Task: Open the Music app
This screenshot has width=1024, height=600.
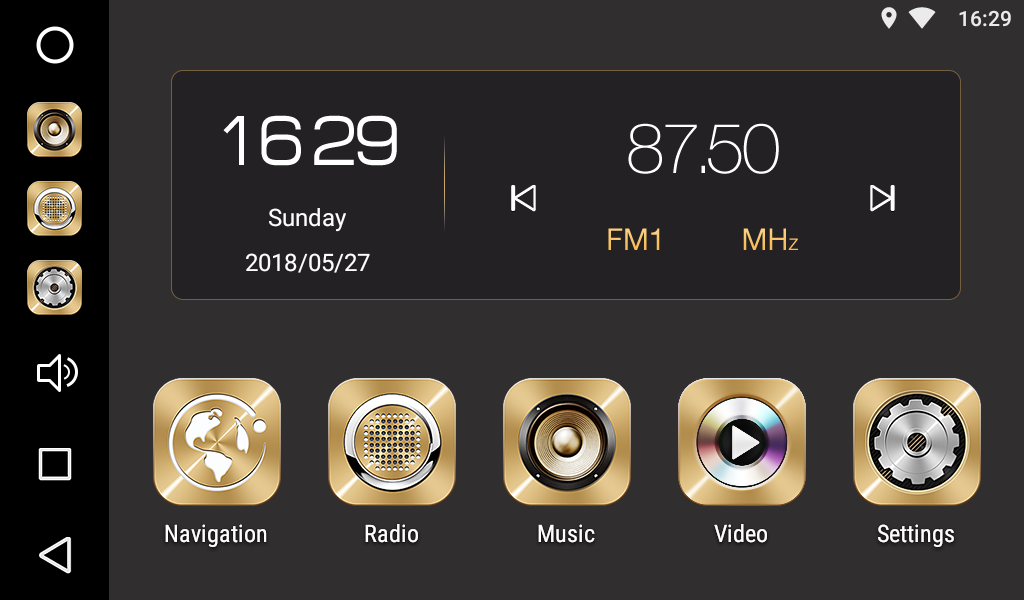Action: coord(566,442)
